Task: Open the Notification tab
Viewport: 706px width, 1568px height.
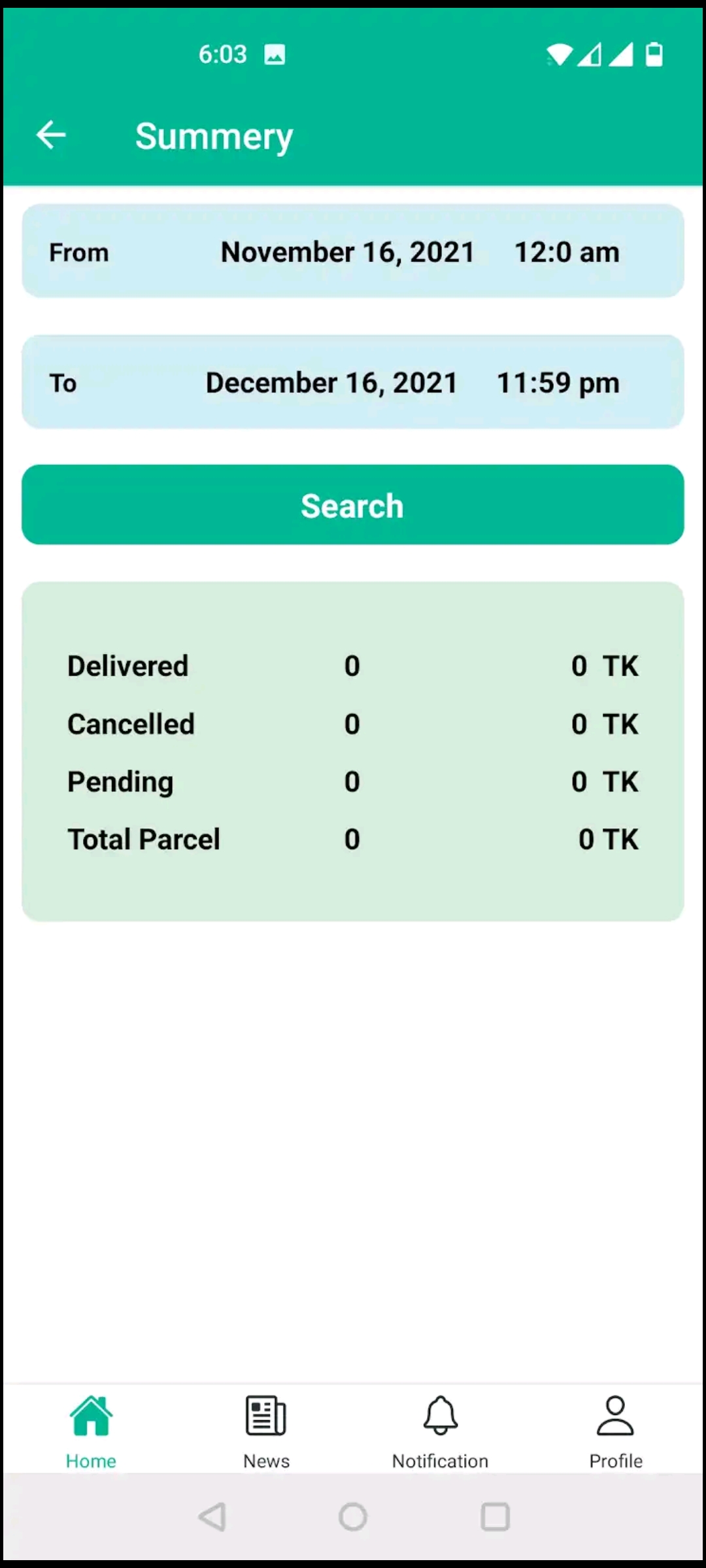Action: (440, 1432)
